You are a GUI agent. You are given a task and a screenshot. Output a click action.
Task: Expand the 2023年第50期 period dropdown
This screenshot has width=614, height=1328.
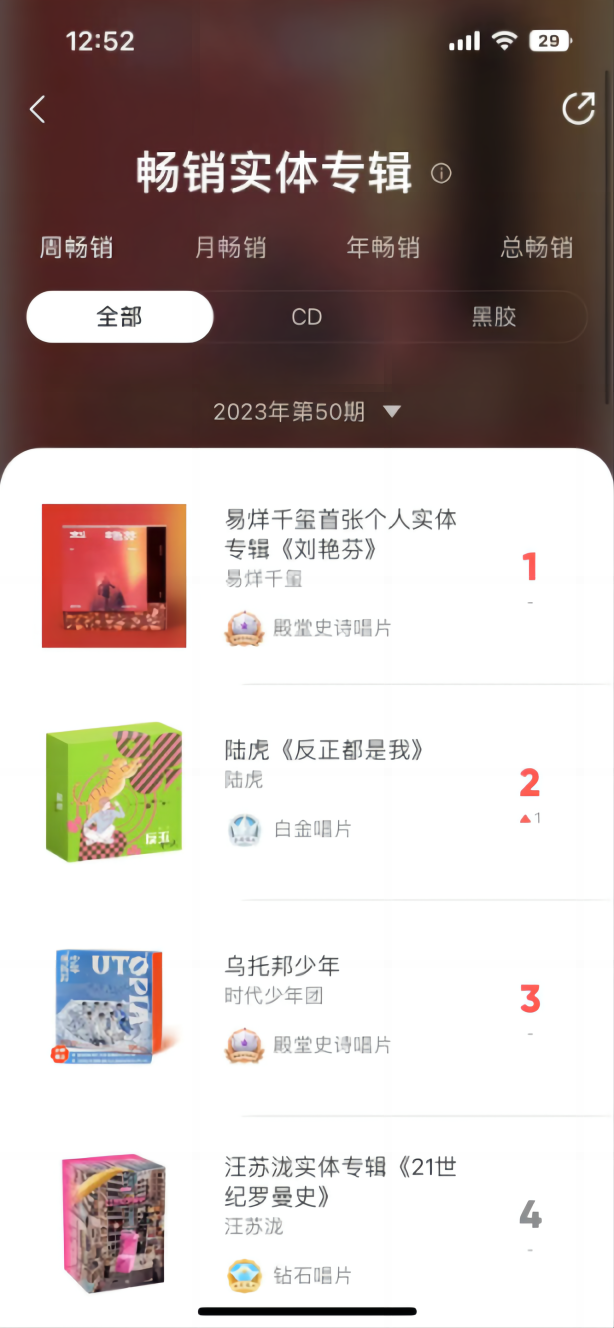point(307,412)
